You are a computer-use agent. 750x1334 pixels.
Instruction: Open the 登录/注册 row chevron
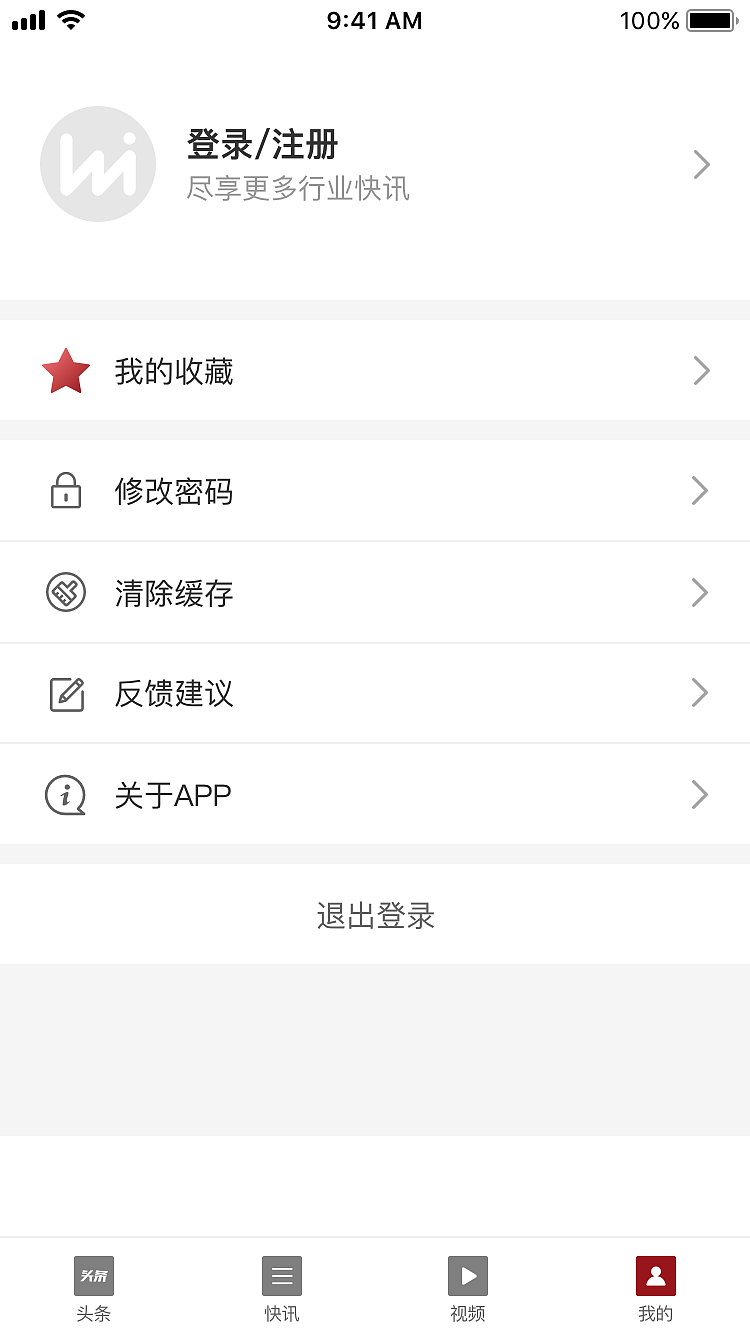point(701,164)
